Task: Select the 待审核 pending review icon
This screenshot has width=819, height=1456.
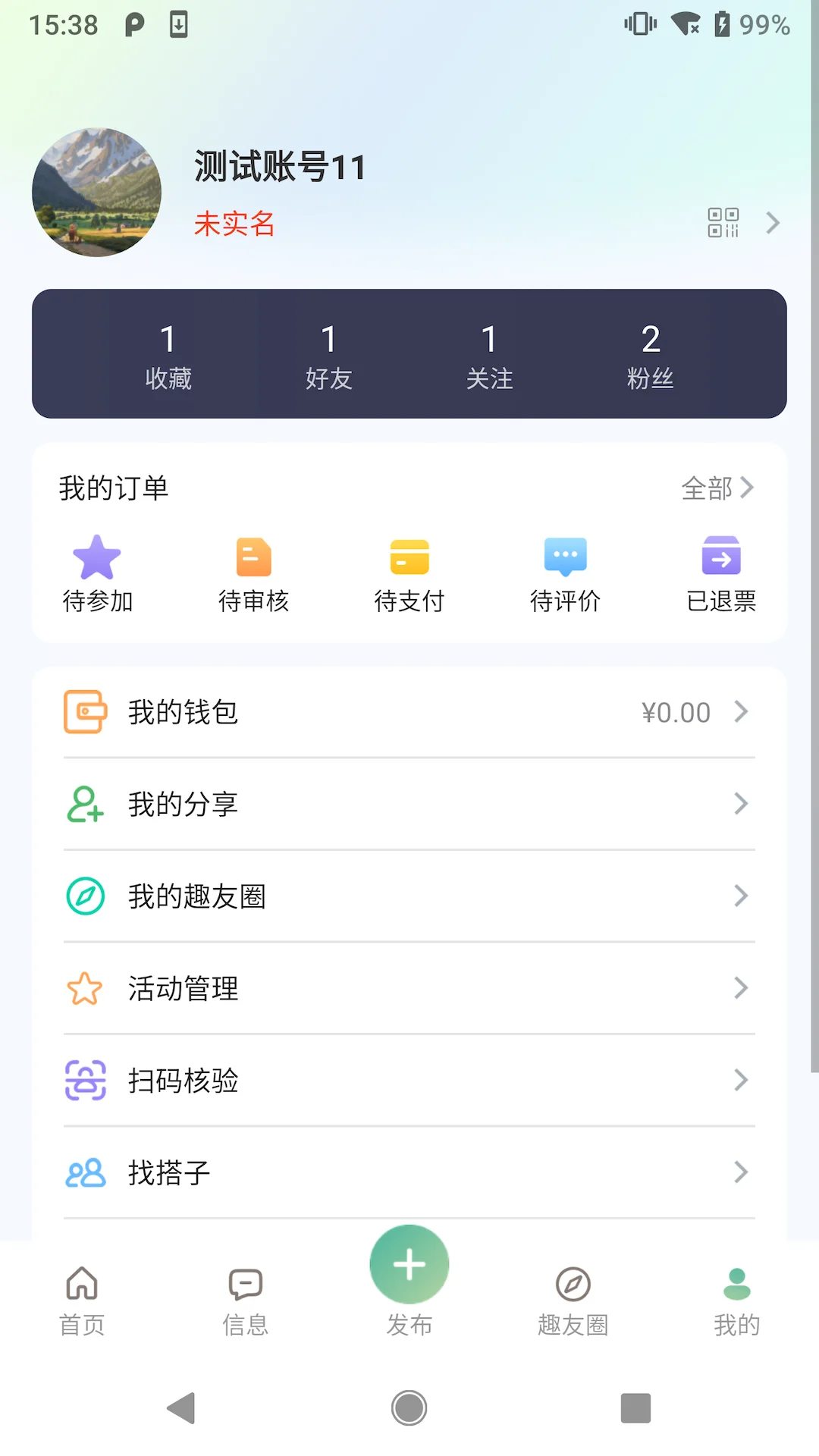Action: pyautogui.click(x=253, y=557)
